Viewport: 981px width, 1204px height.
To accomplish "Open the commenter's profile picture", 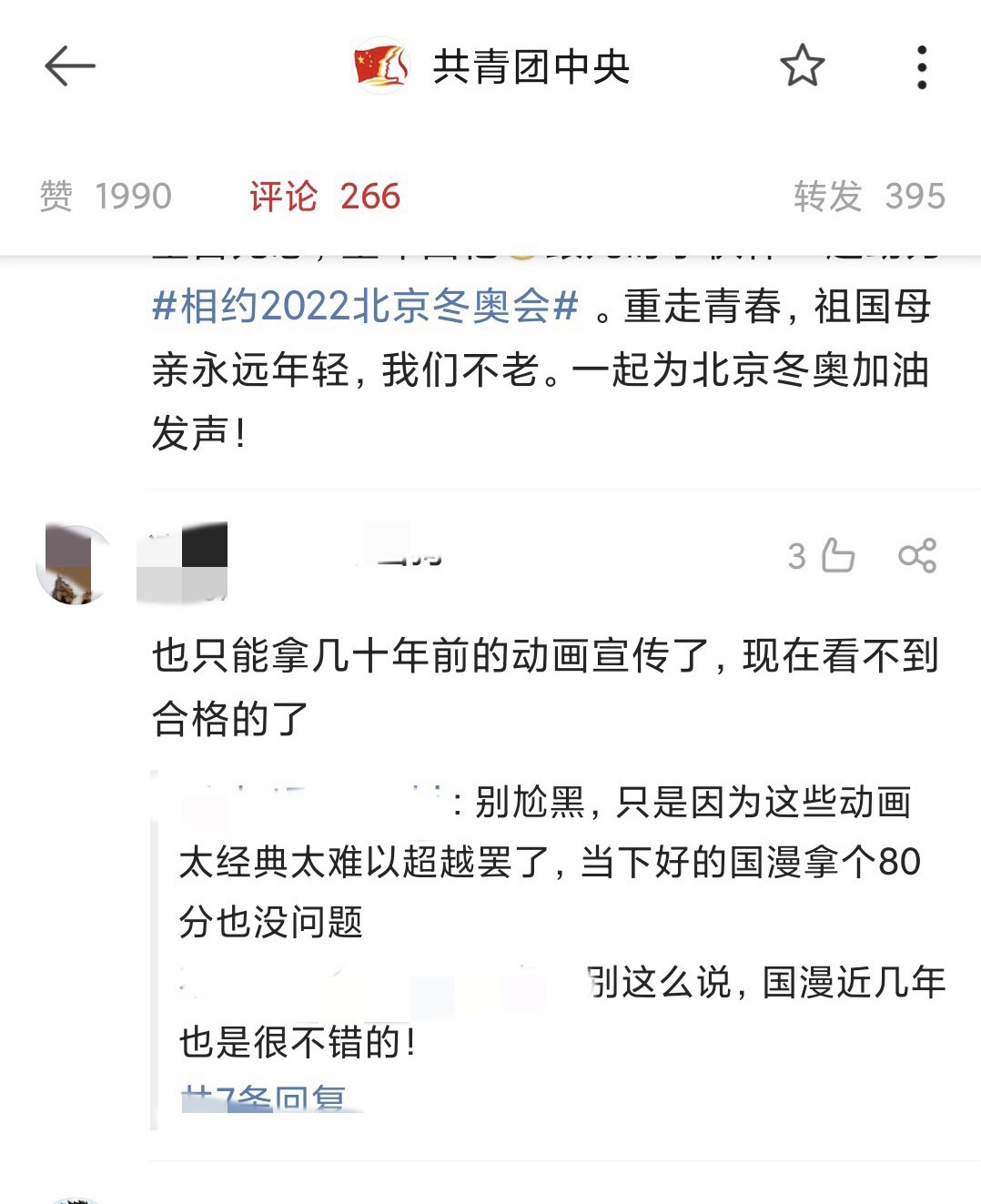I will point(76,564).
